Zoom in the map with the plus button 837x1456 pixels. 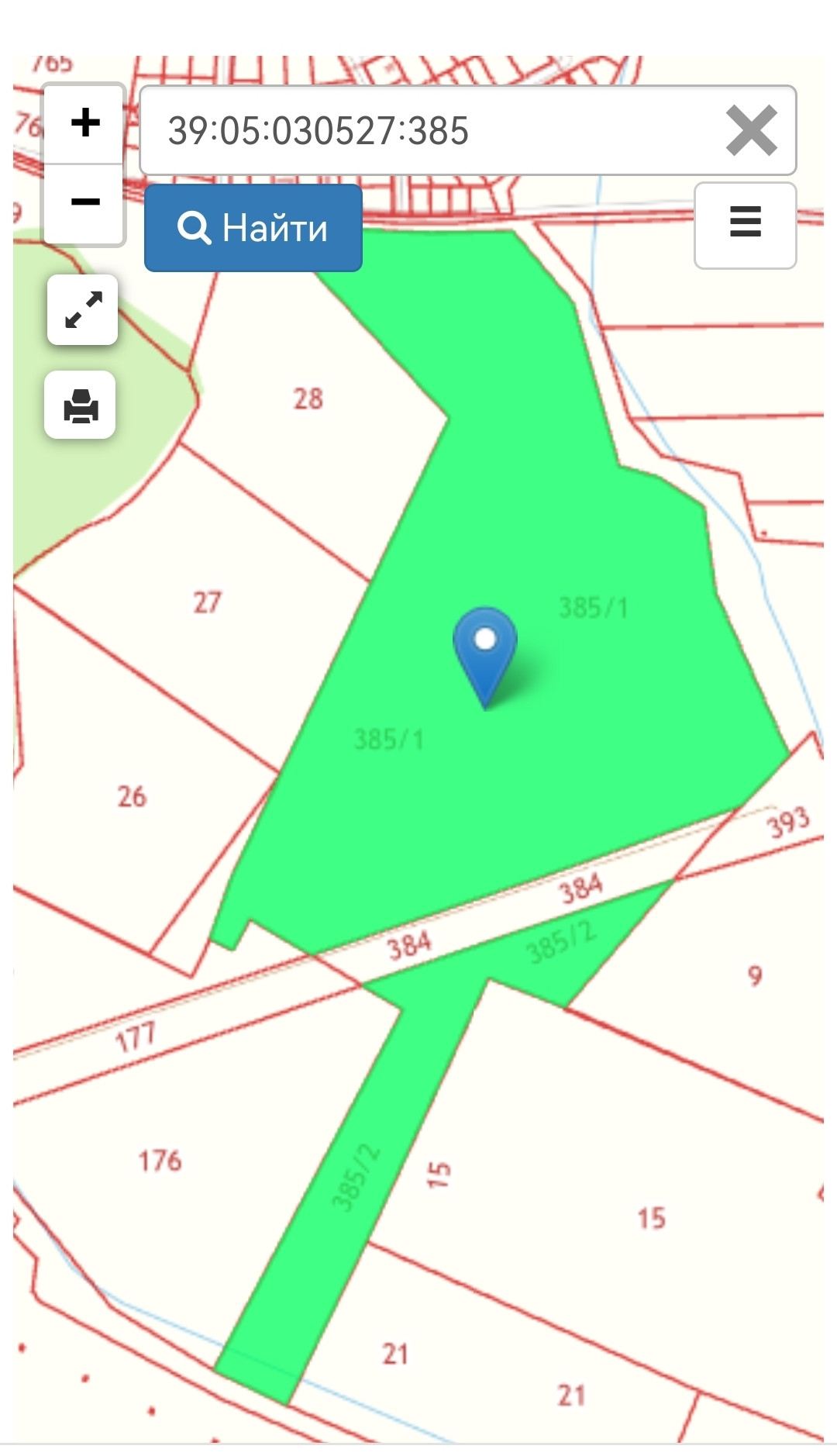[x=84, y=123]
